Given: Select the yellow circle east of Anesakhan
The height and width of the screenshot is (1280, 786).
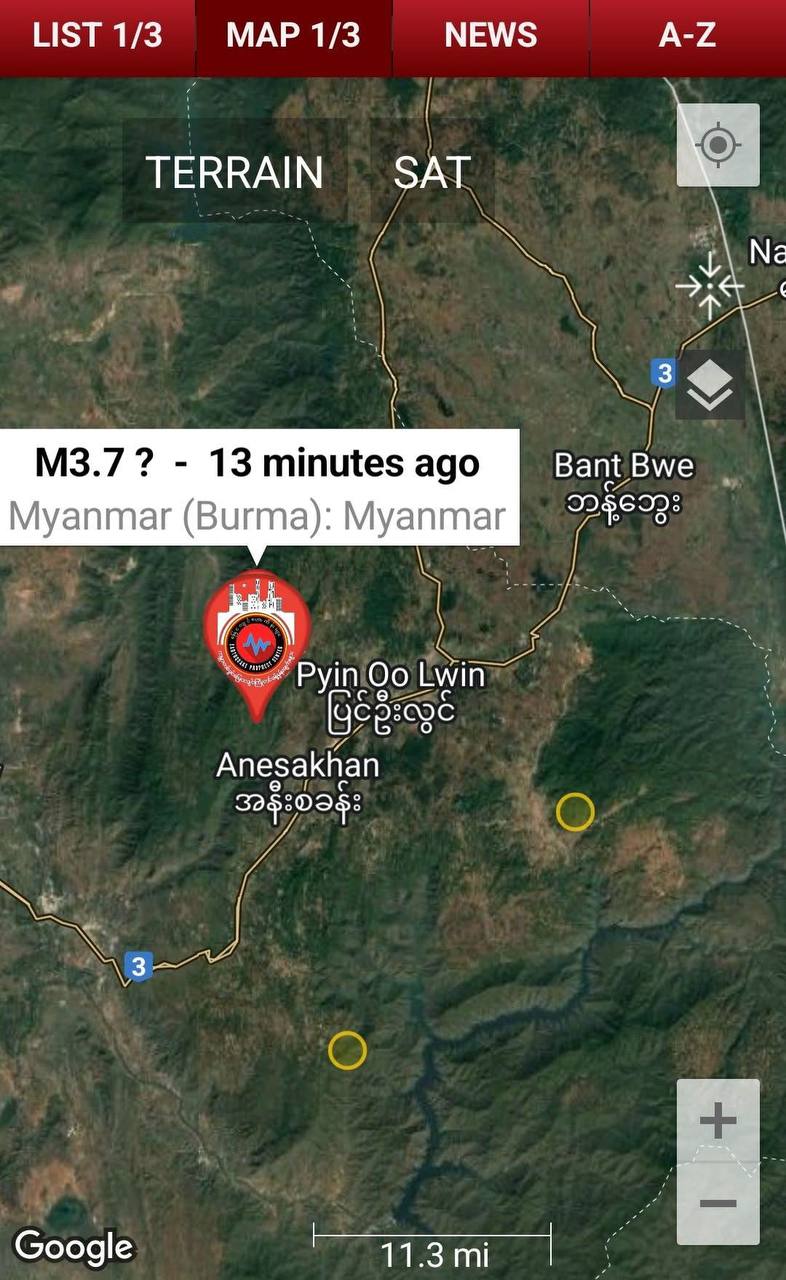Looking at the screenshot, I should pos(575,812).
